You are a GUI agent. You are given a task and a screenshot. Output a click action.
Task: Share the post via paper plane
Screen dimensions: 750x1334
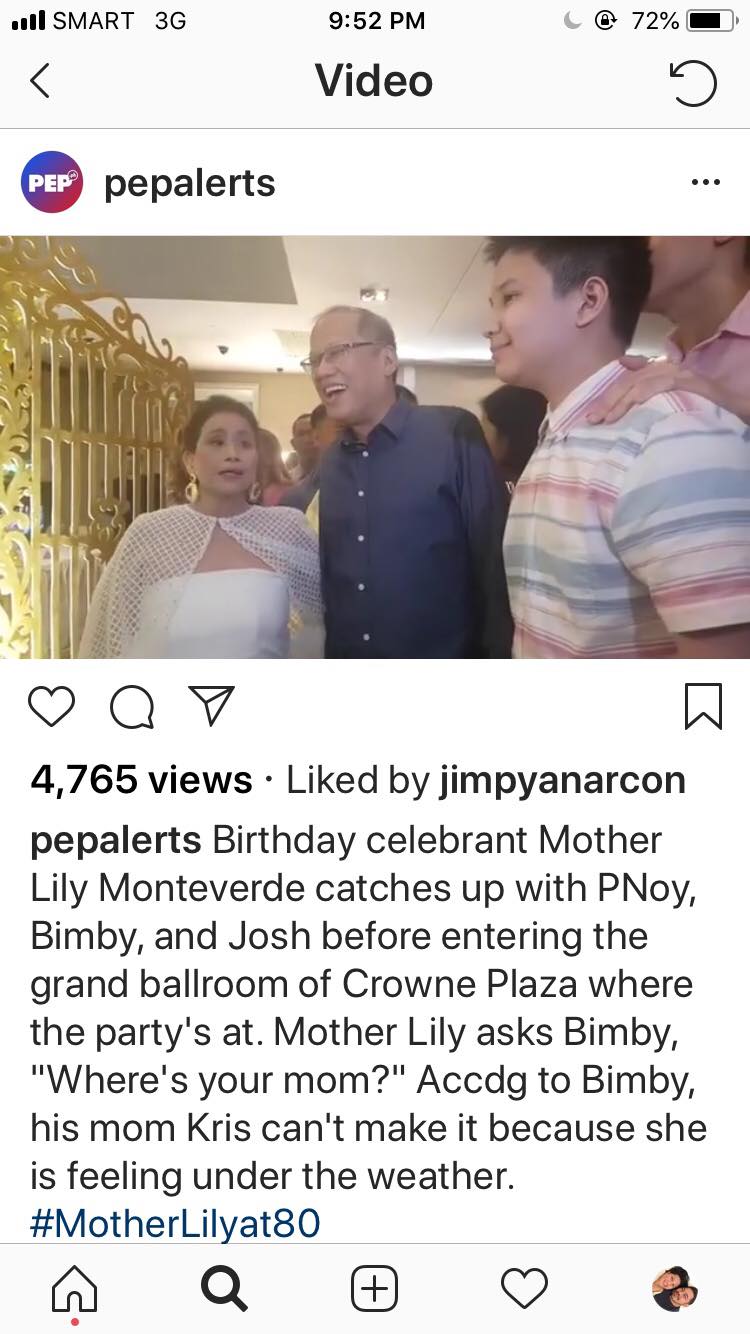pyautogui.click(x=211, y=706)
